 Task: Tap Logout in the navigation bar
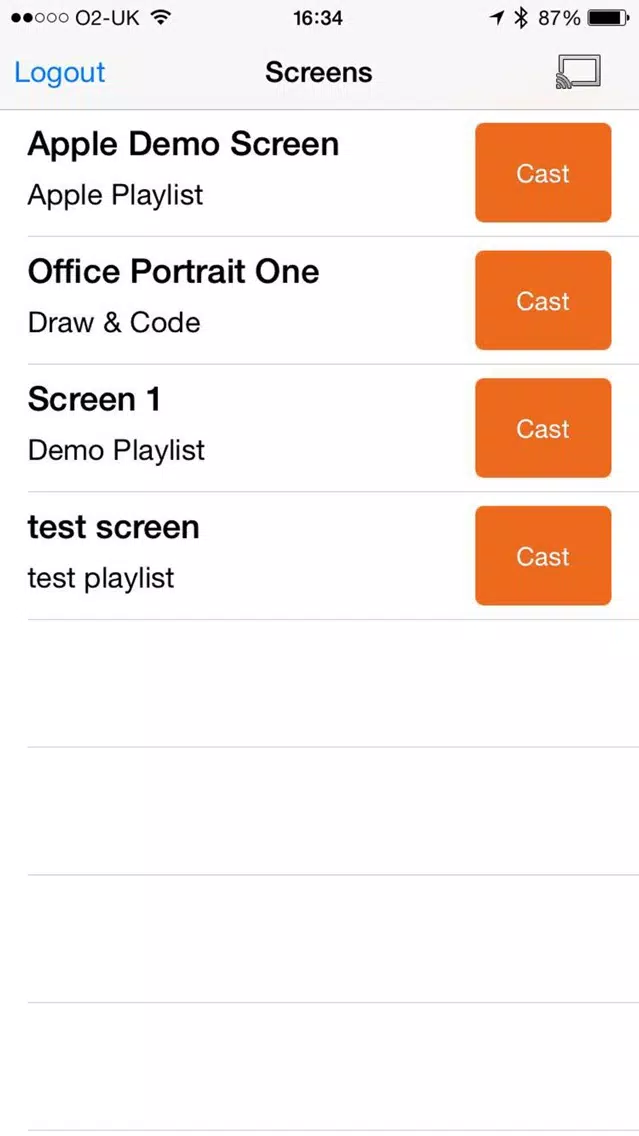(x=59, y=72)
